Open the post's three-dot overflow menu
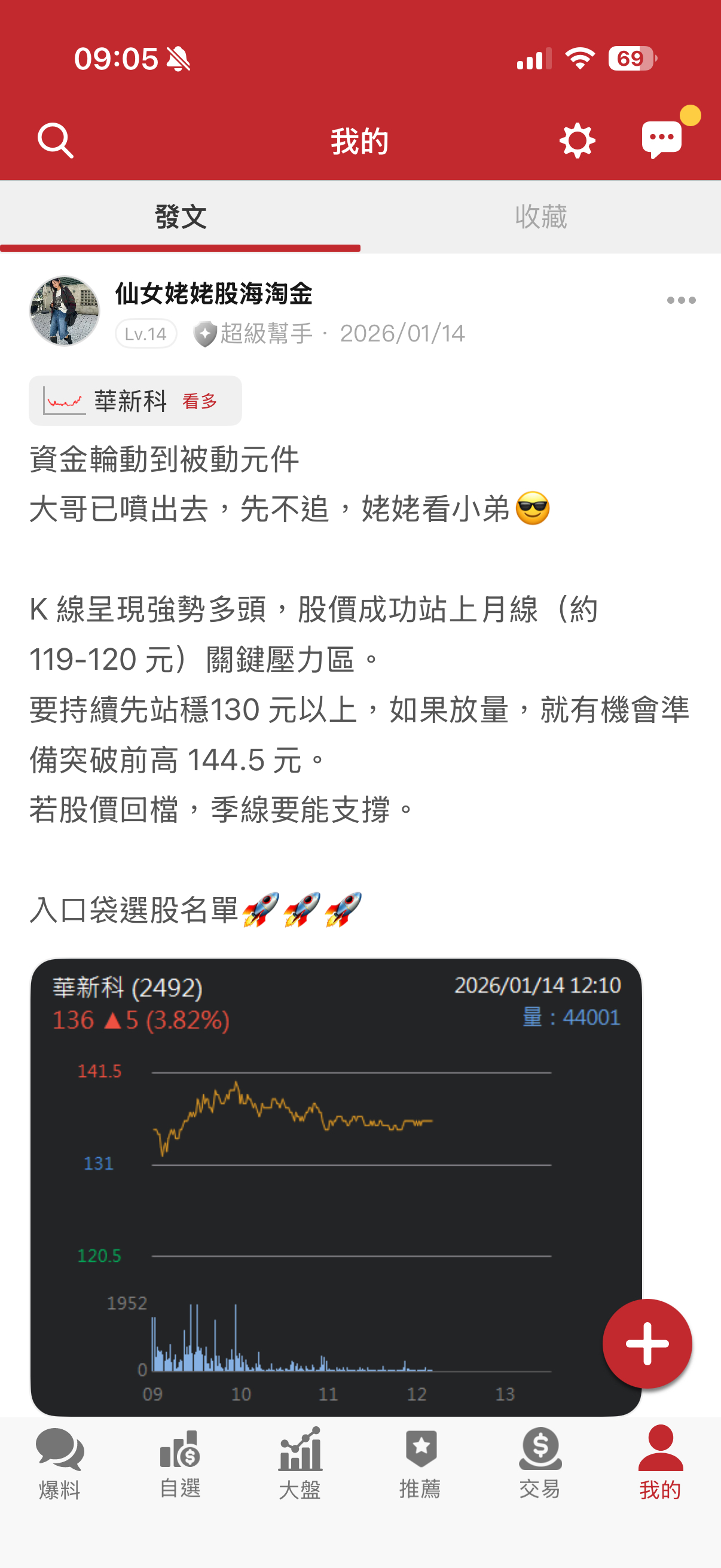The width and height of the screenshot is (721, 1568). 681,300
